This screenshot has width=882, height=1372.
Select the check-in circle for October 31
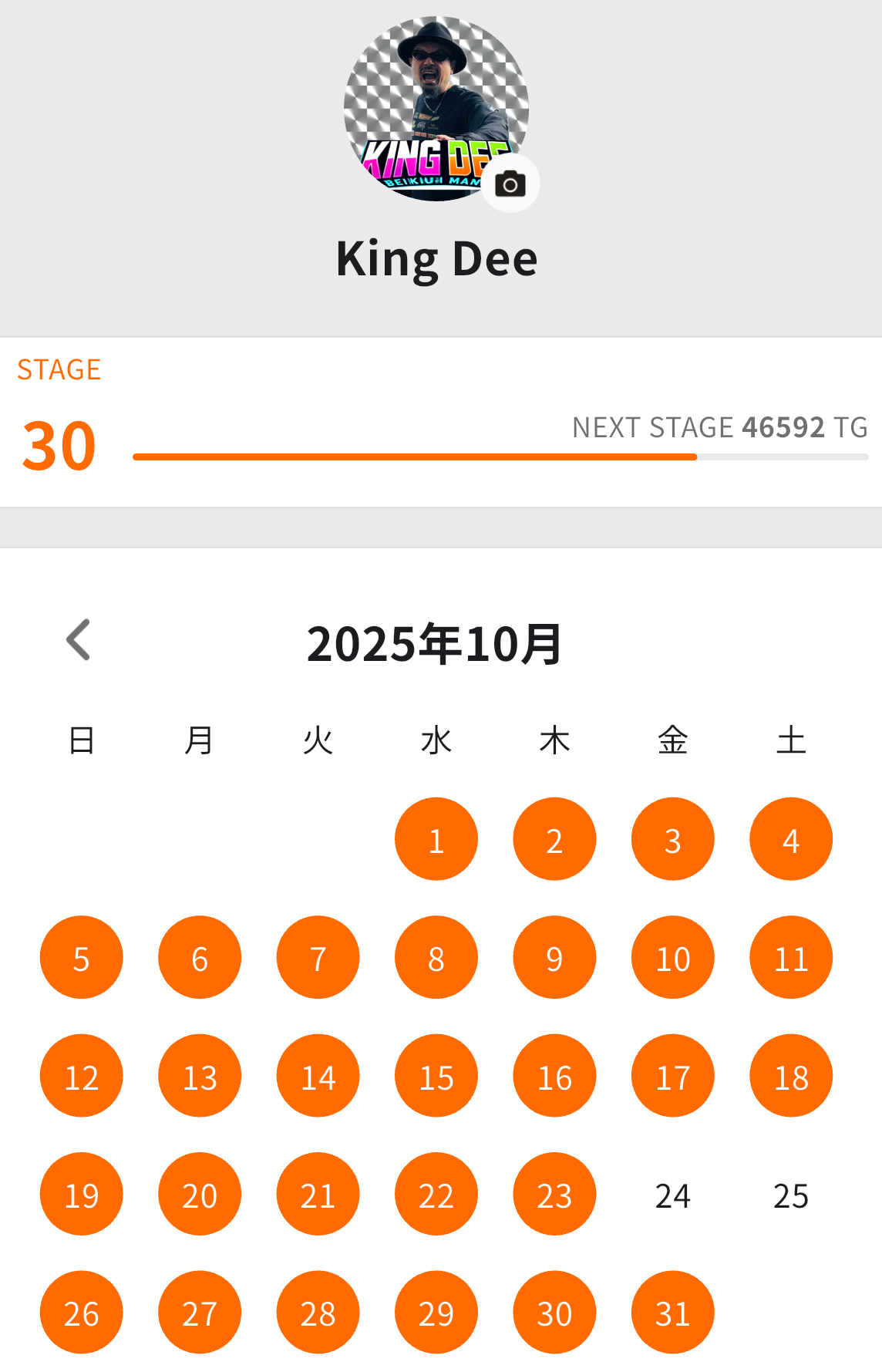(672, 1312)
